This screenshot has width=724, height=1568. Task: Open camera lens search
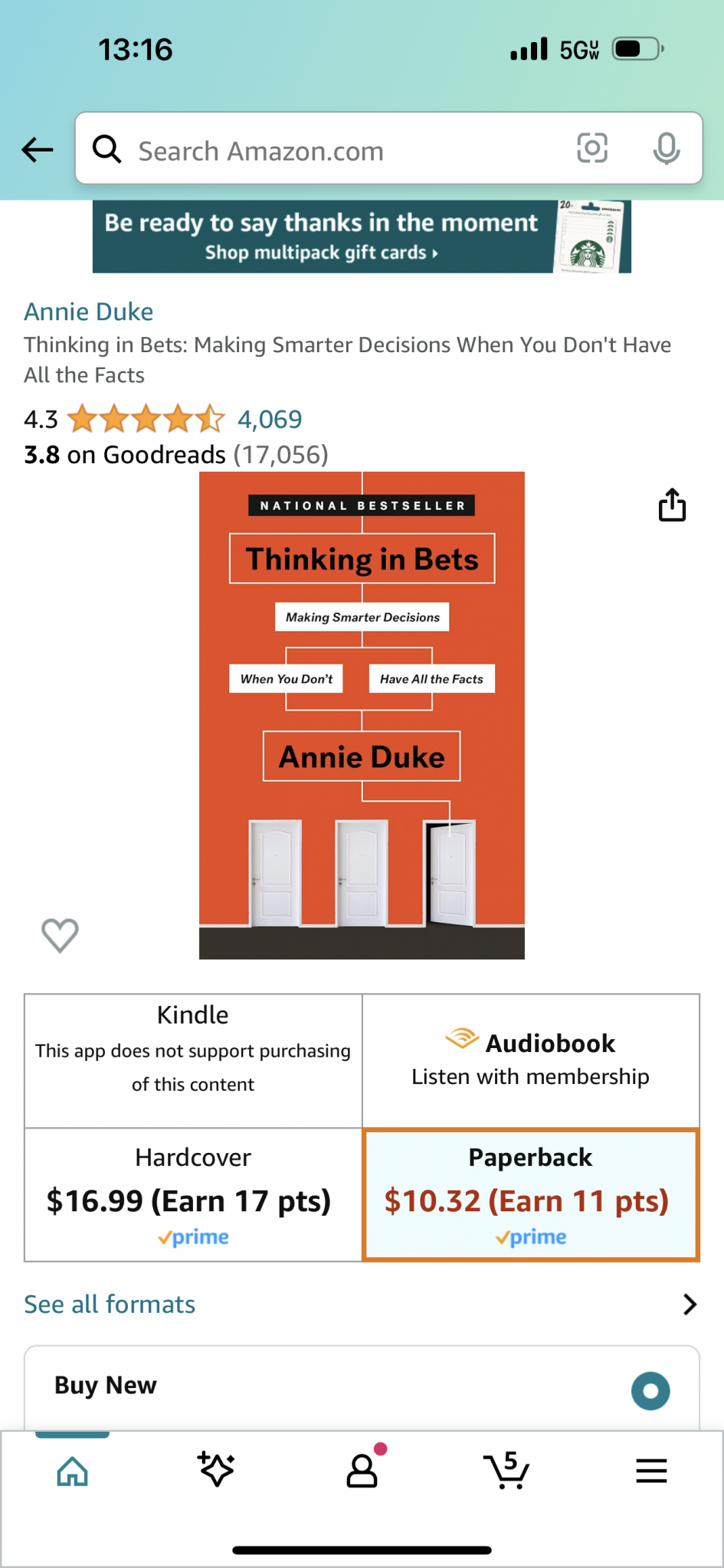click(x=592, y=148)
